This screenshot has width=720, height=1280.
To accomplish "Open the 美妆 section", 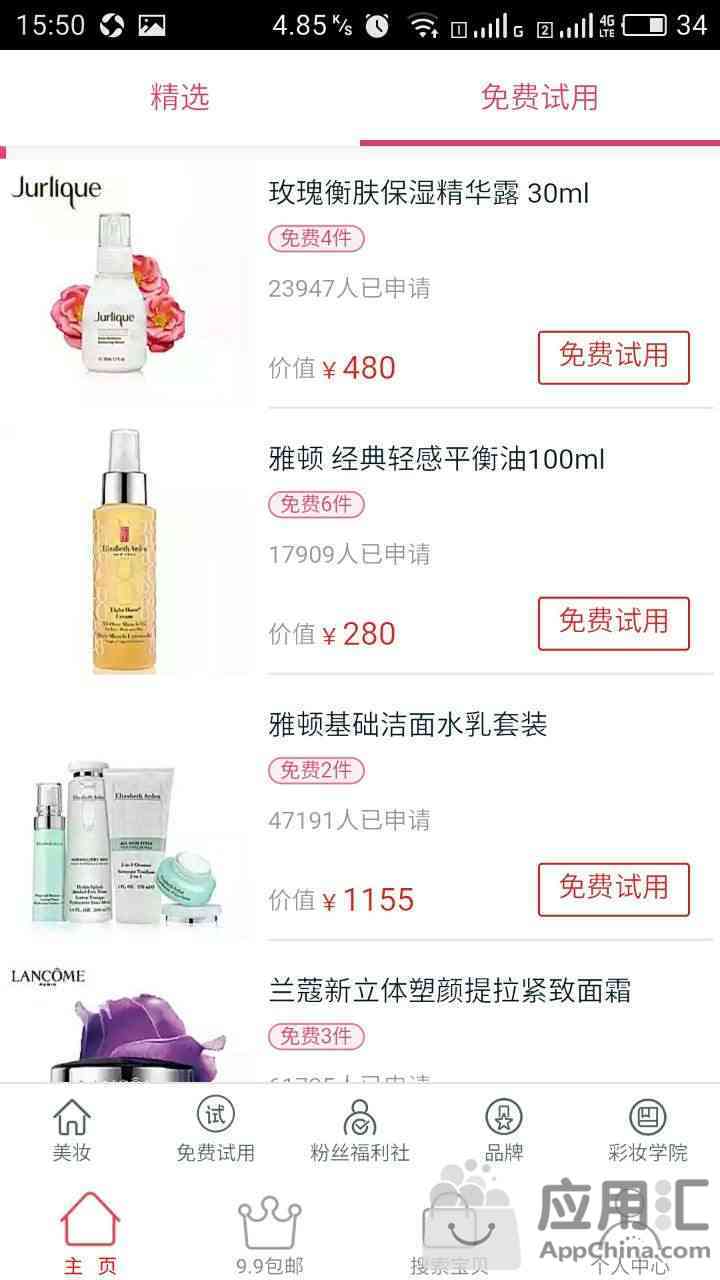I will [72, 1130].
